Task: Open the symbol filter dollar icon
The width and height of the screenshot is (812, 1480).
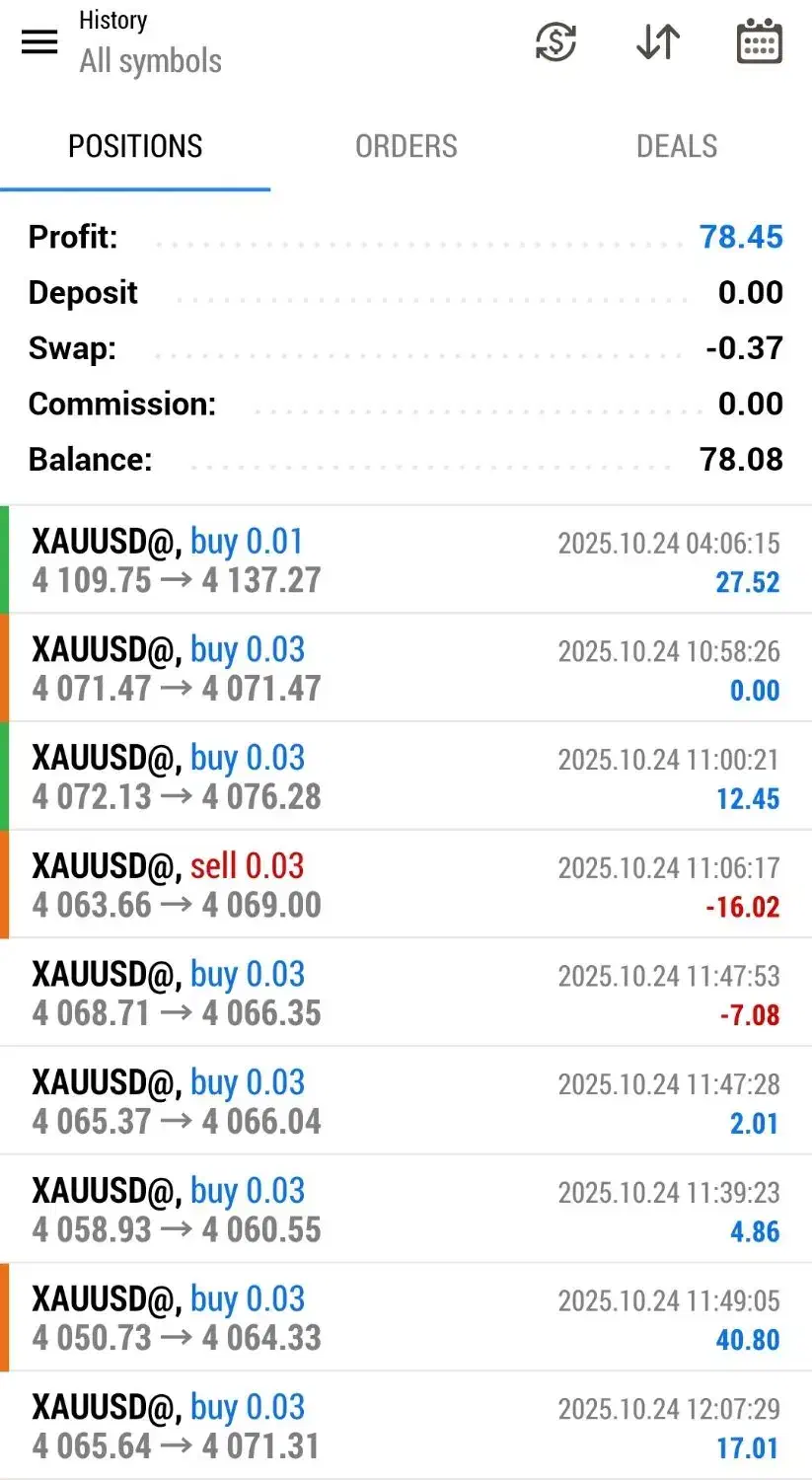Action: (x=555, y=41)
